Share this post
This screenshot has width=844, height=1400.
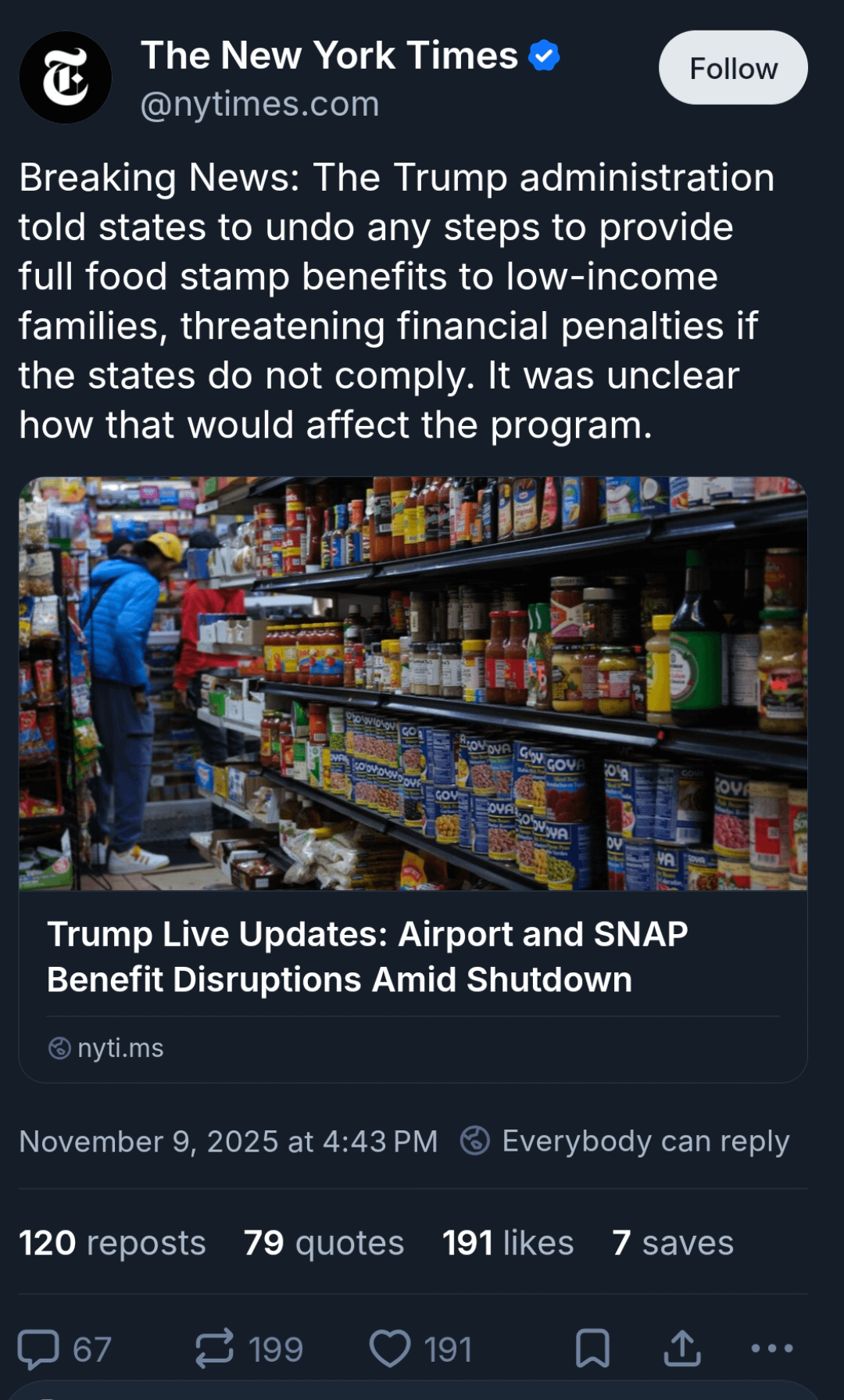tap(682, 1349)
